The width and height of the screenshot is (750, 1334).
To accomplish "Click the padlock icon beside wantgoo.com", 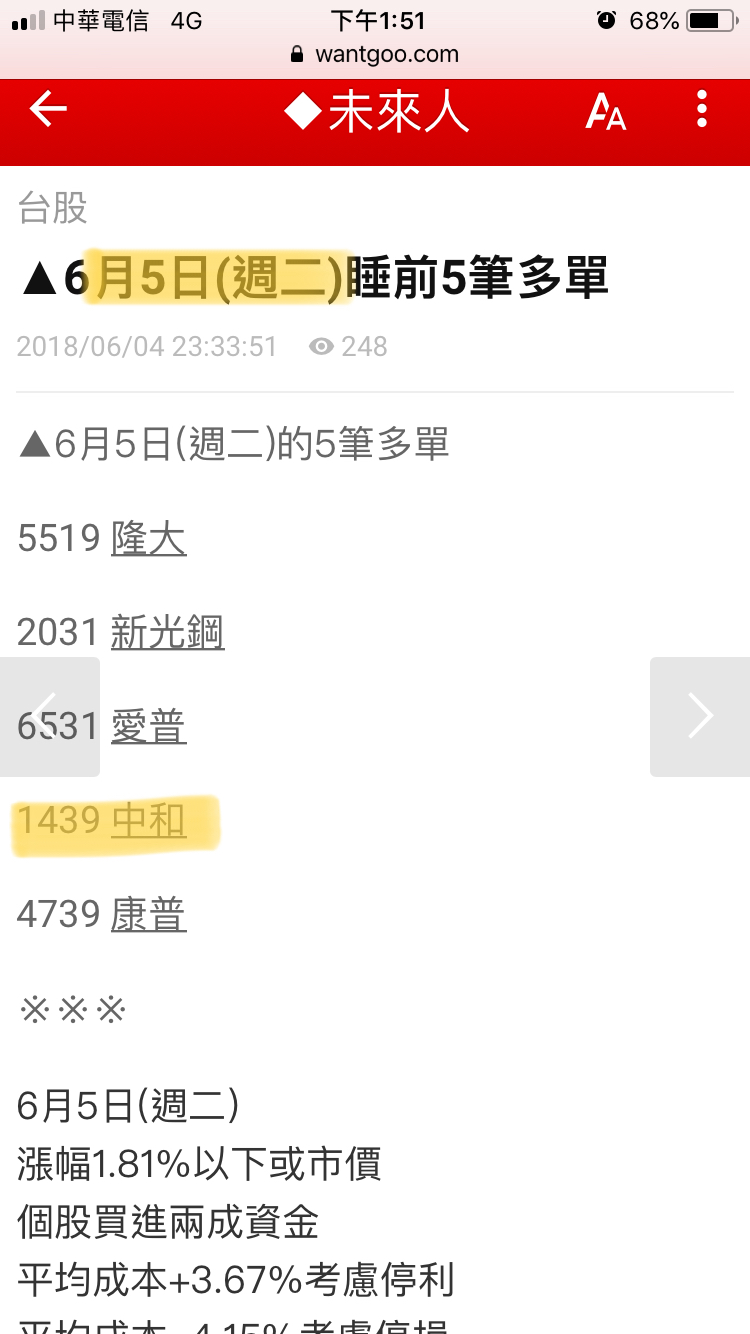I will click(x=295, y=54).
